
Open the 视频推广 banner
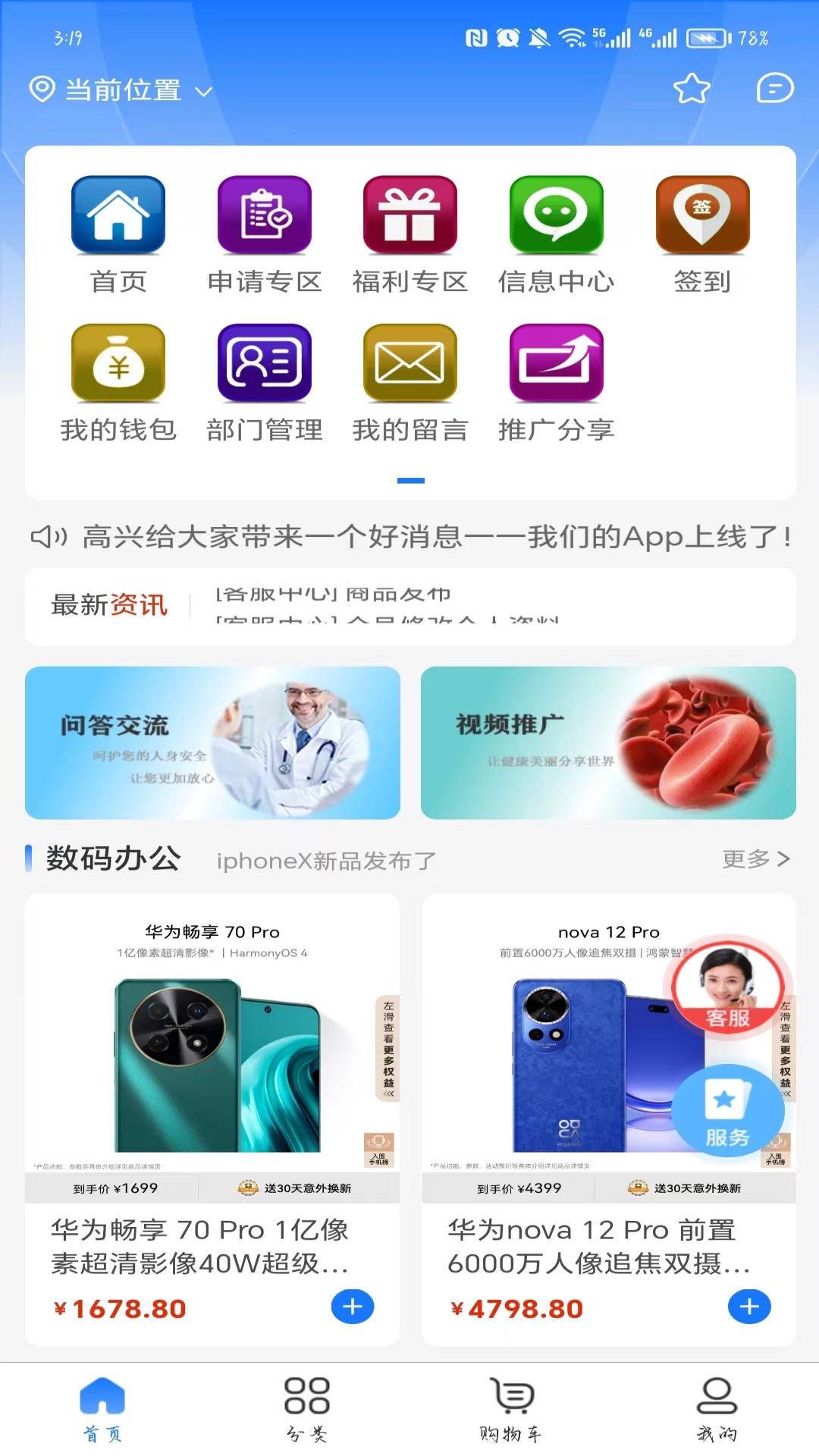coord(608,742)
